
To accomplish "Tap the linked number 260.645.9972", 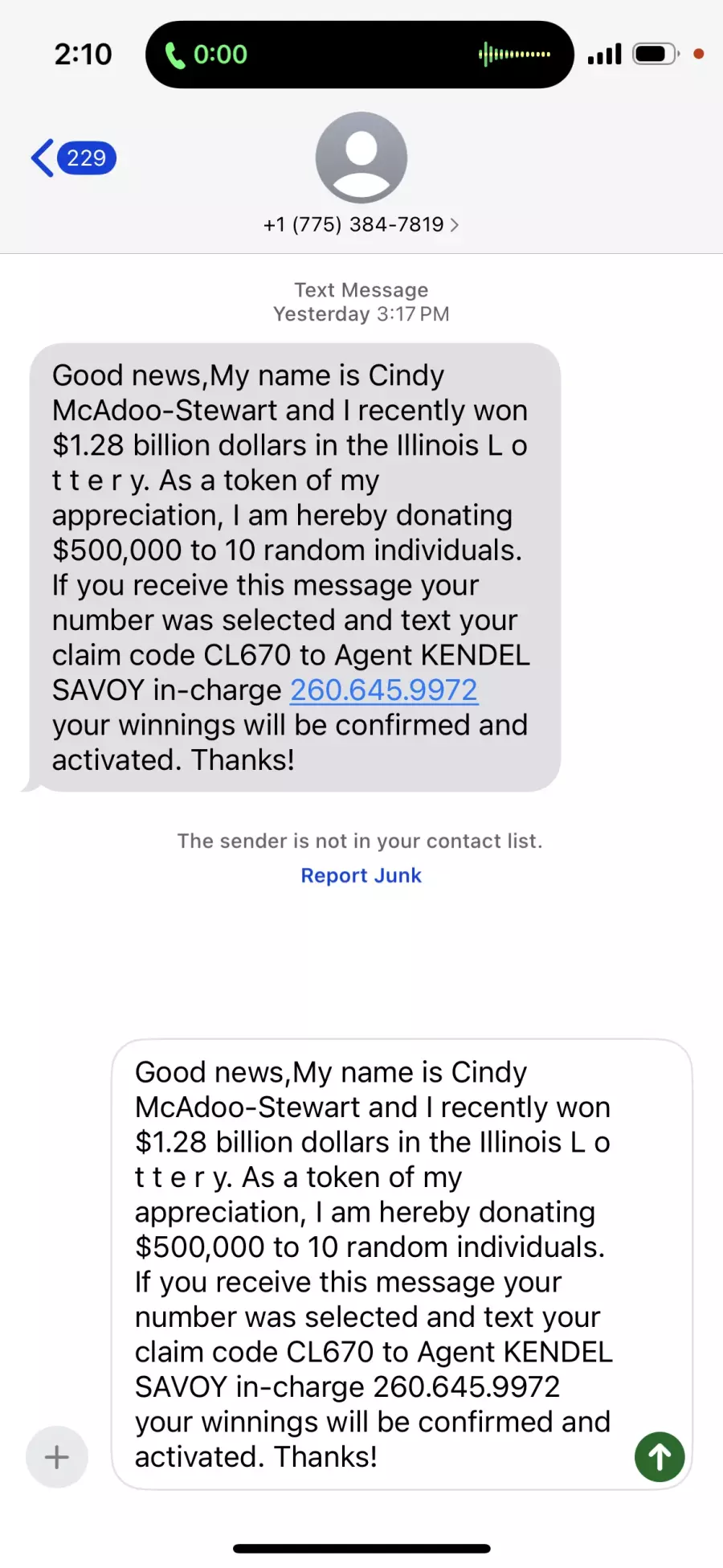I will (x=384, y=690).
